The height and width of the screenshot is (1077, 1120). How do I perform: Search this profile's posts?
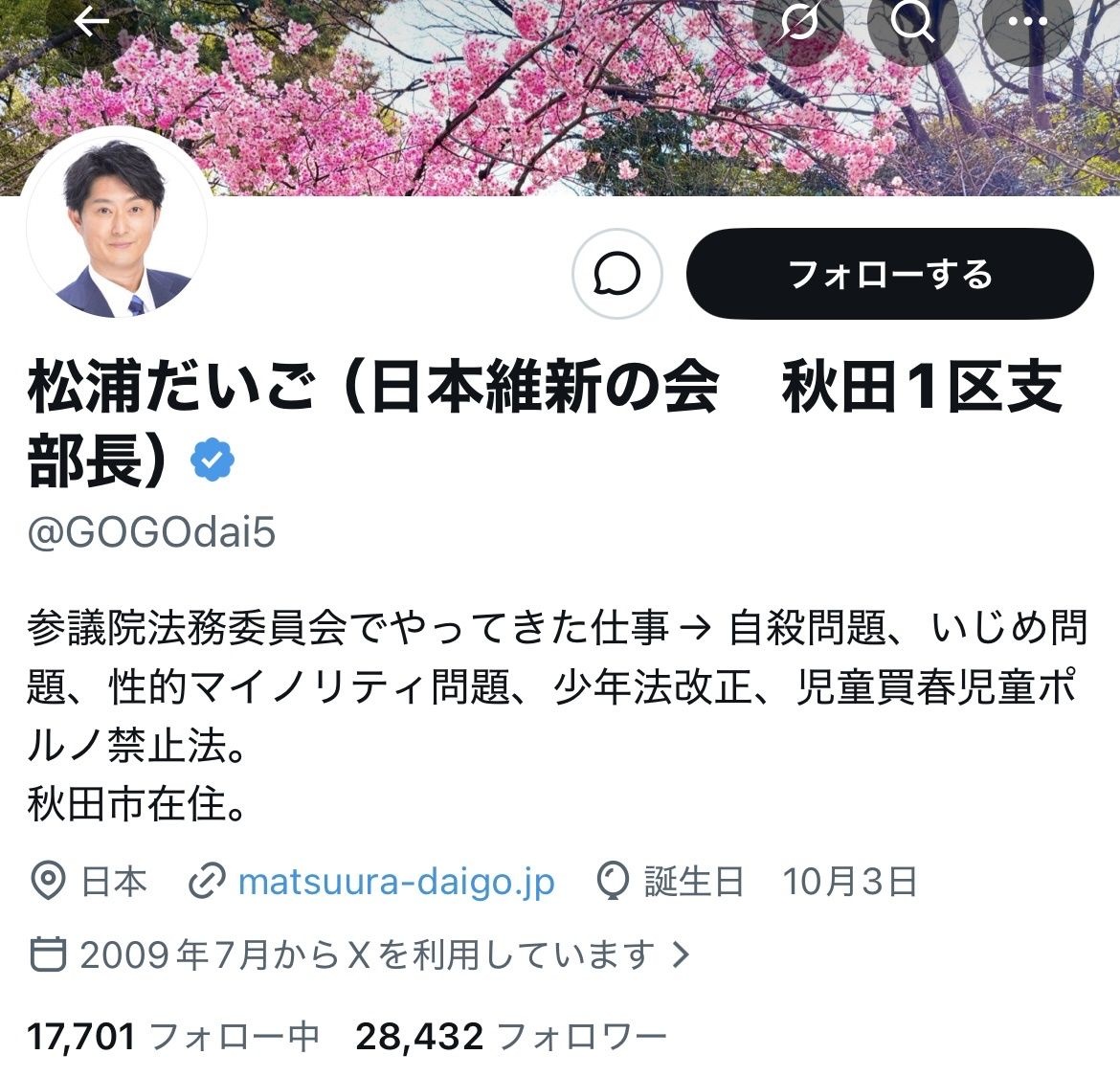pos(912,23)
